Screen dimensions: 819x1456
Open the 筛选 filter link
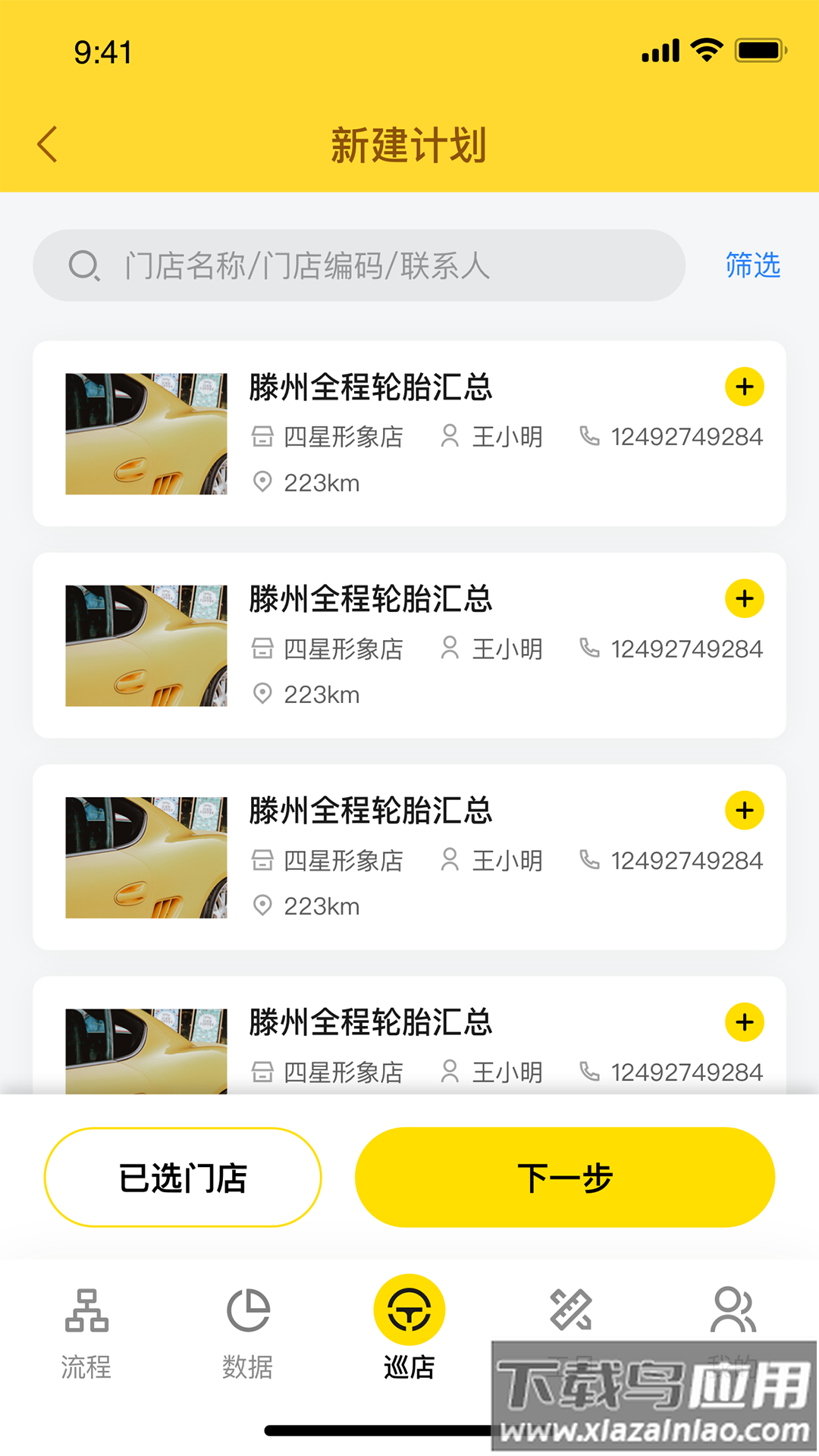coord(752,265)
